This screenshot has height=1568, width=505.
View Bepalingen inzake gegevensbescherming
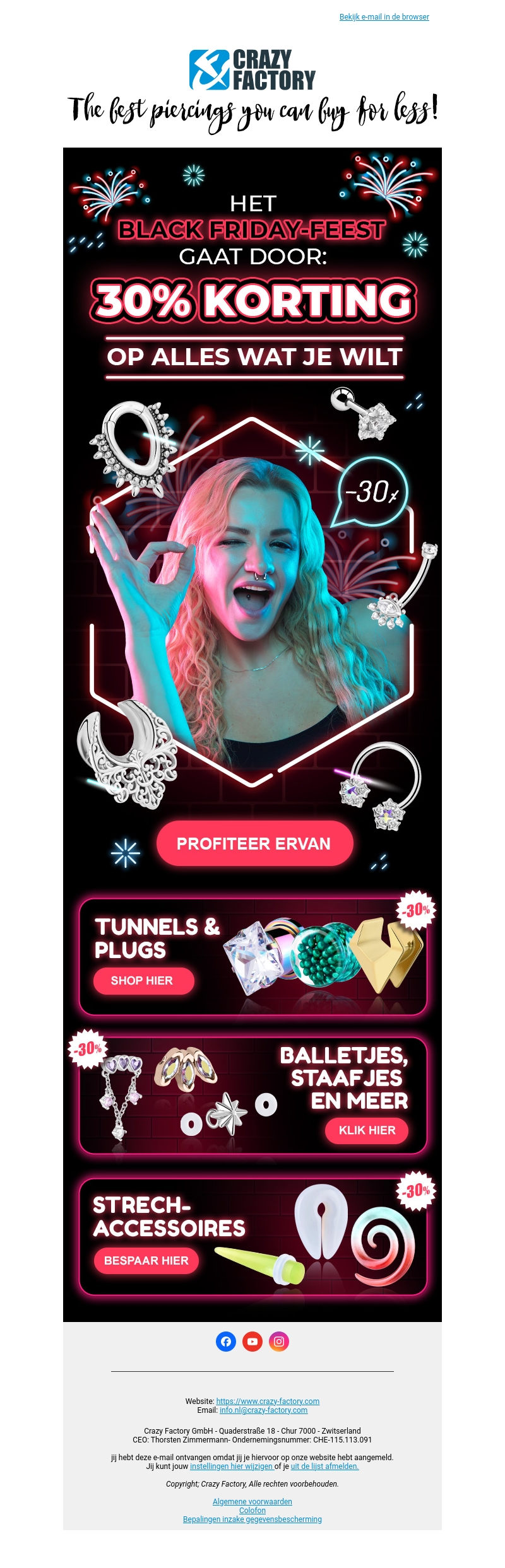click(252, 1519)
